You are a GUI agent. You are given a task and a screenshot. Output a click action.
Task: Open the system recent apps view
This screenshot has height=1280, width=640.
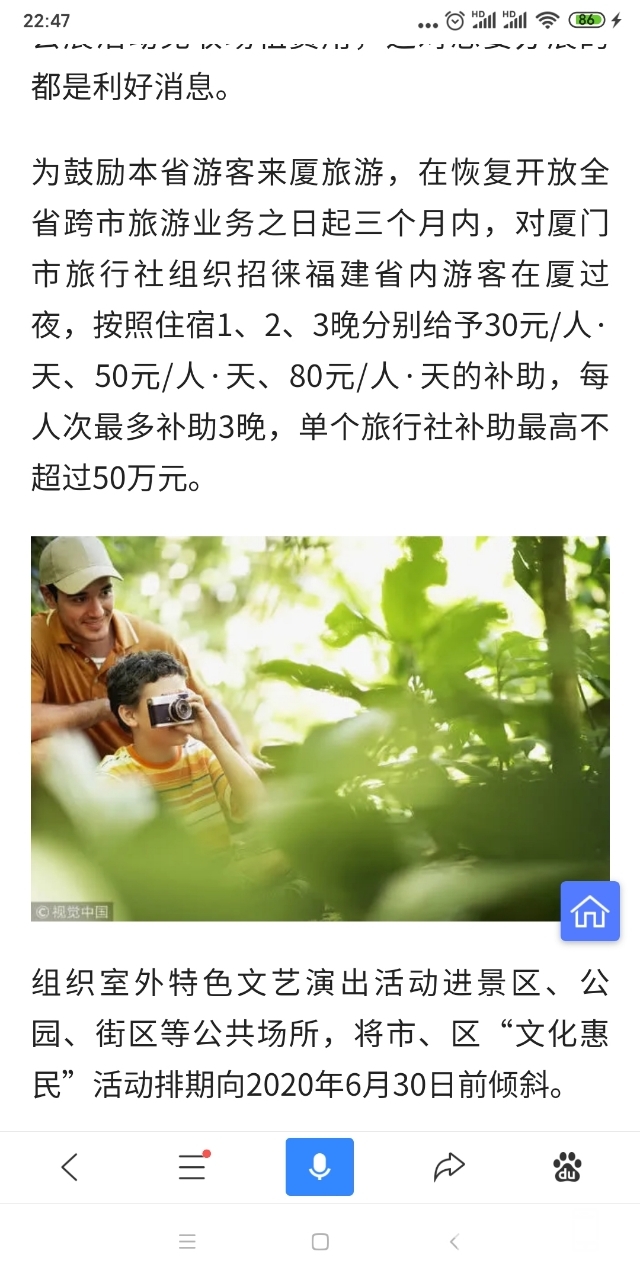pos(187,1242)
